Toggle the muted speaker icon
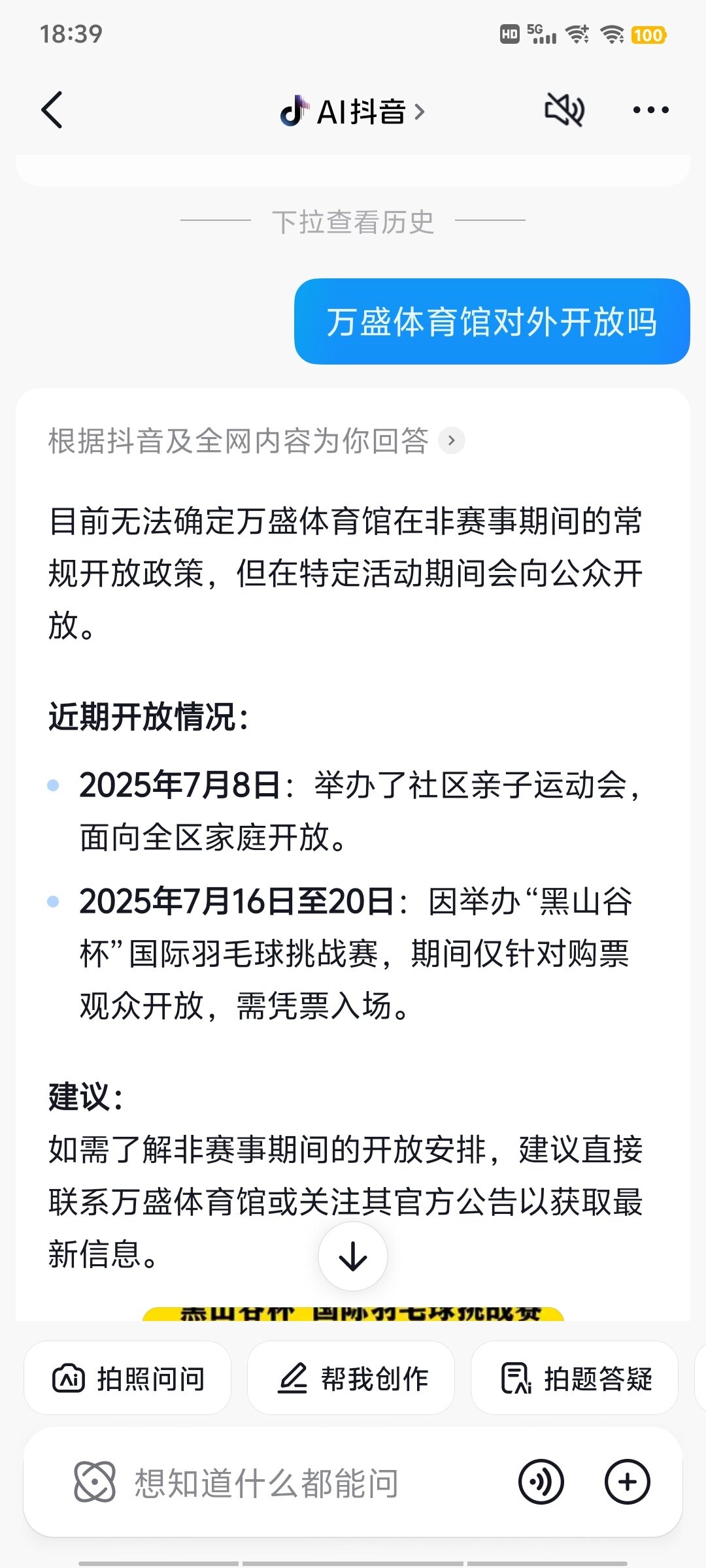This screenshot has width=706, height=1568. pyautogui.click(x=565, y=110)
